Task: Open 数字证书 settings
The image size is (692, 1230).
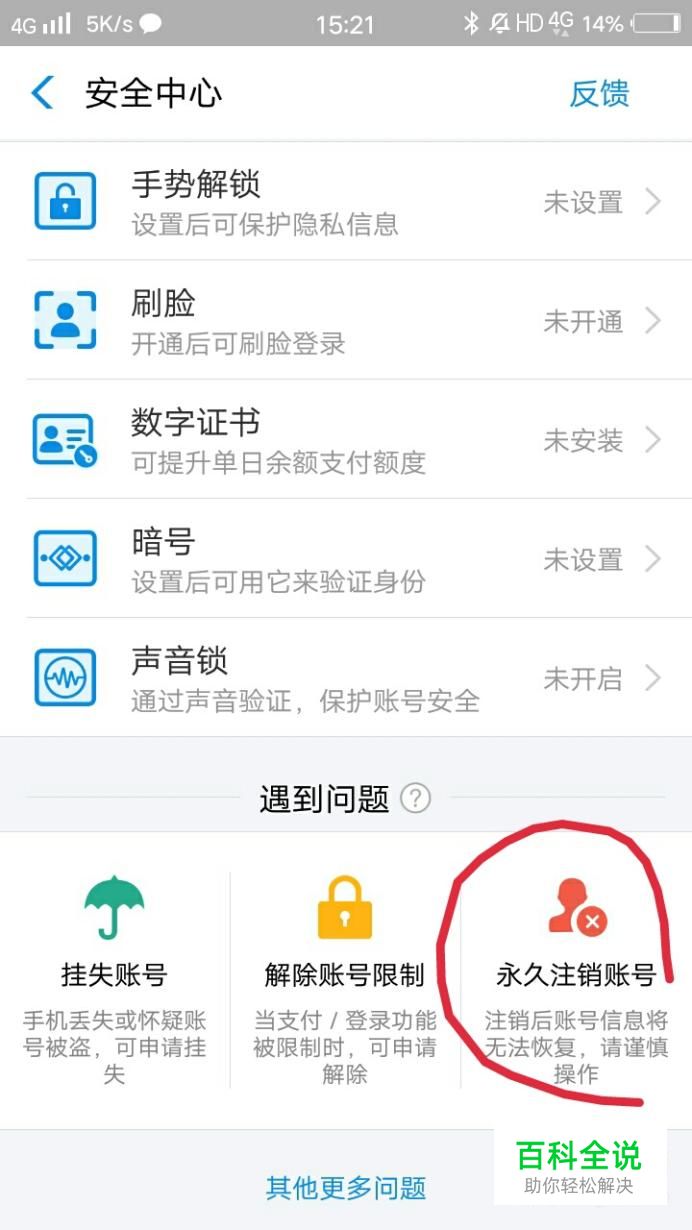Action: pos(346,440)
